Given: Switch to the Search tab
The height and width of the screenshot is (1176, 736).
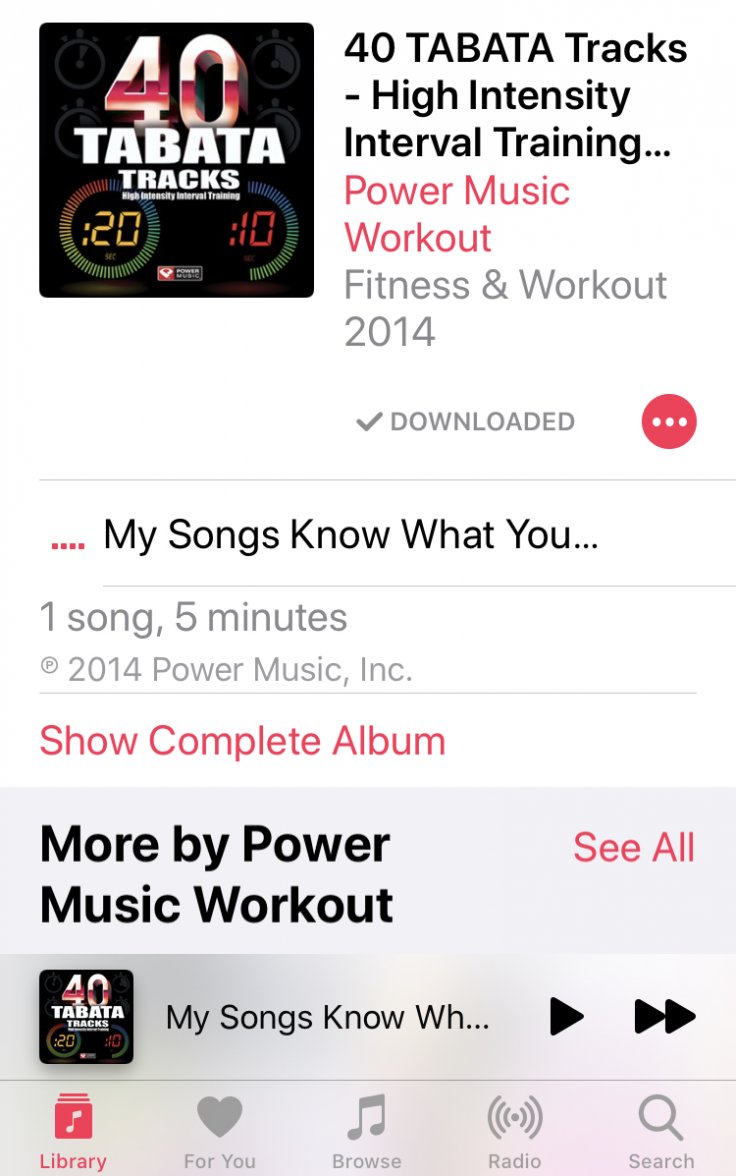Looking at the screenshot, I should tap(661, 1131).
